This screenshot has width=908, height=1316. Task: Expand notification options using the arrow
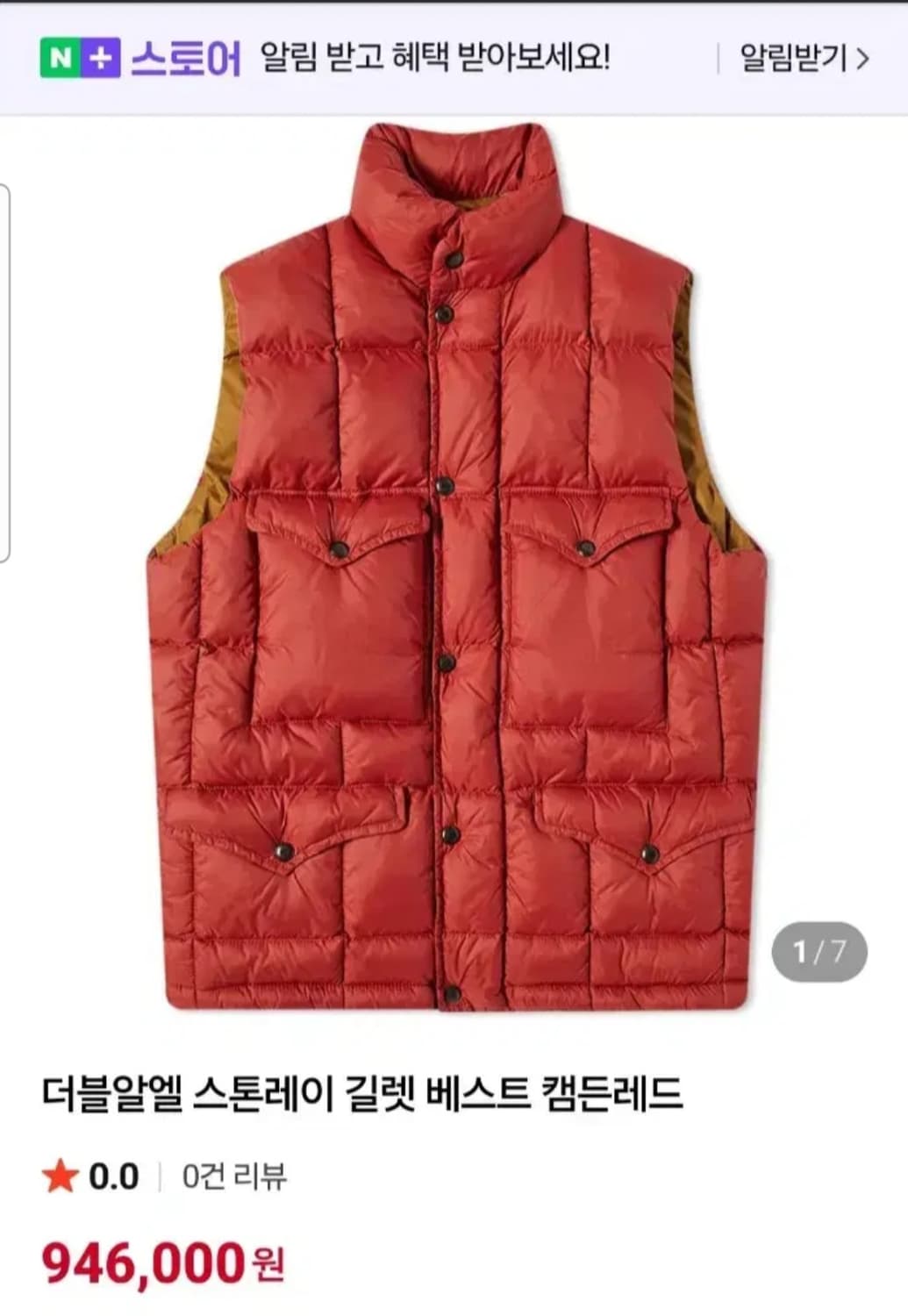coord(863,54)
